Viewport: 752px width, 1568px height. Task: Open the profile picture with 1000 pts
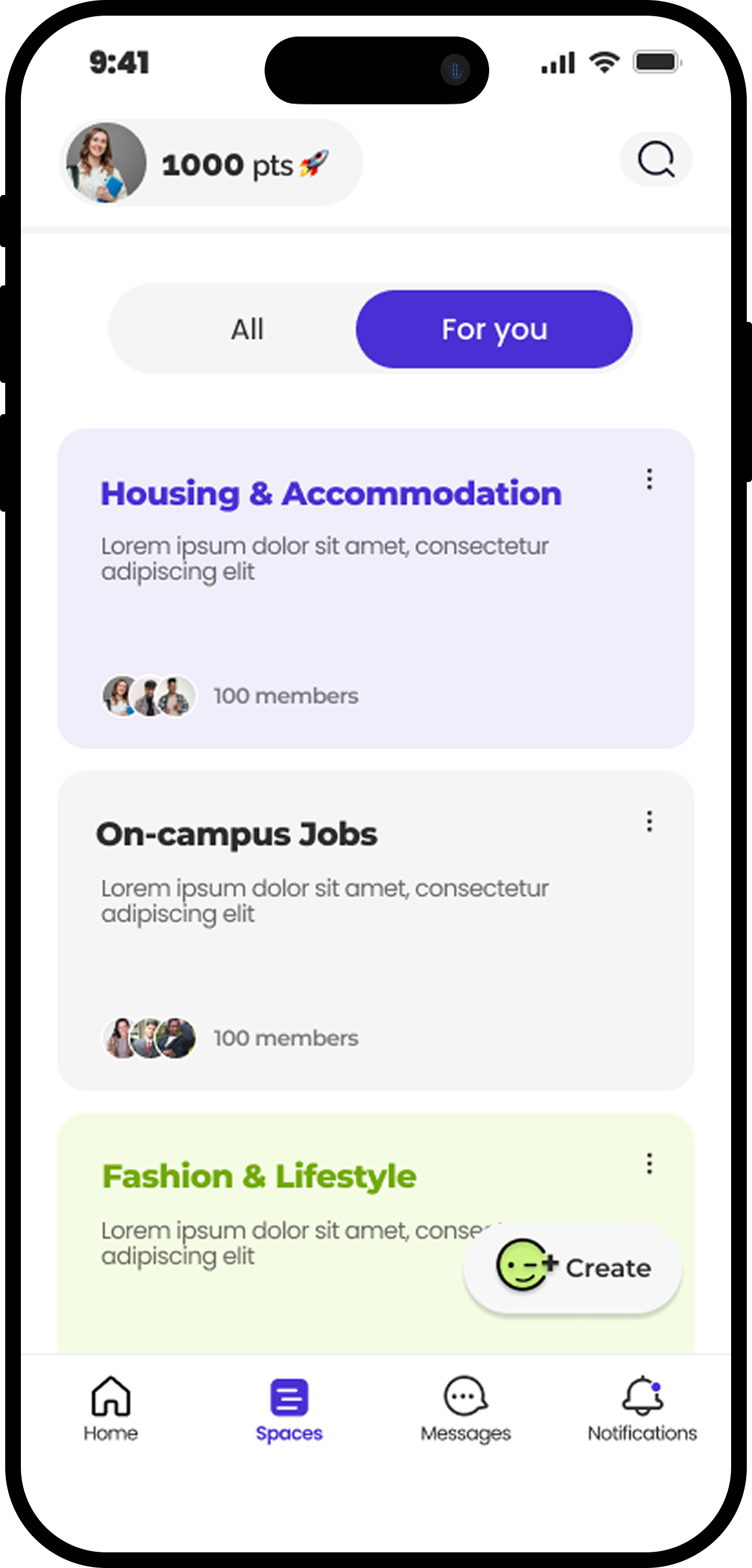pos(106,162)
